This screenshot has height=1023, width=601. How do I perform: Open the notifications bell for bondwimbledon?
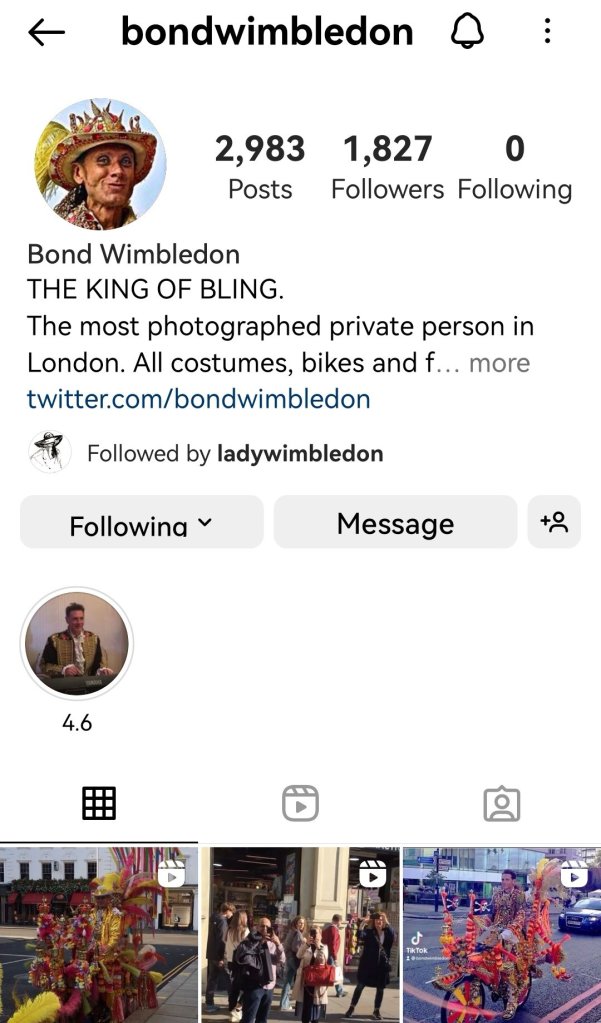pos(467,32)
